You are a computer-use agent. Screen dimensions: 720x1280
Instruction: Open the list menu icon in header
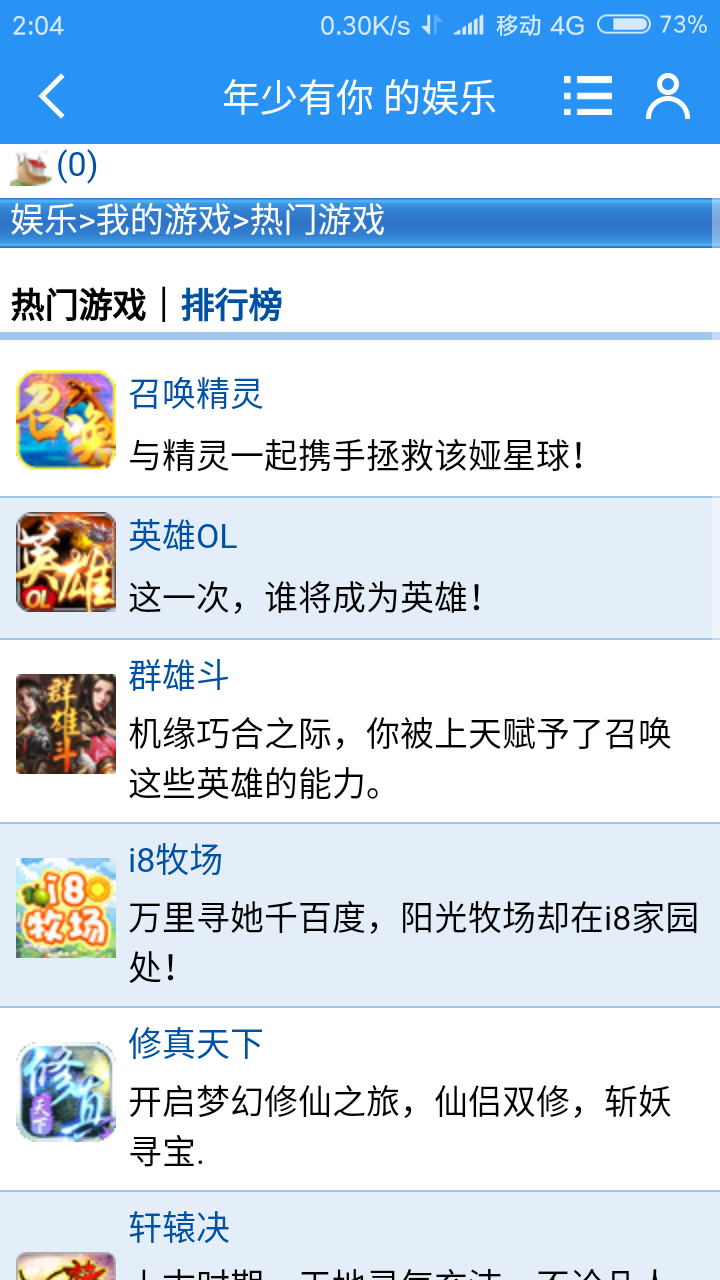[x=588, y=97]
